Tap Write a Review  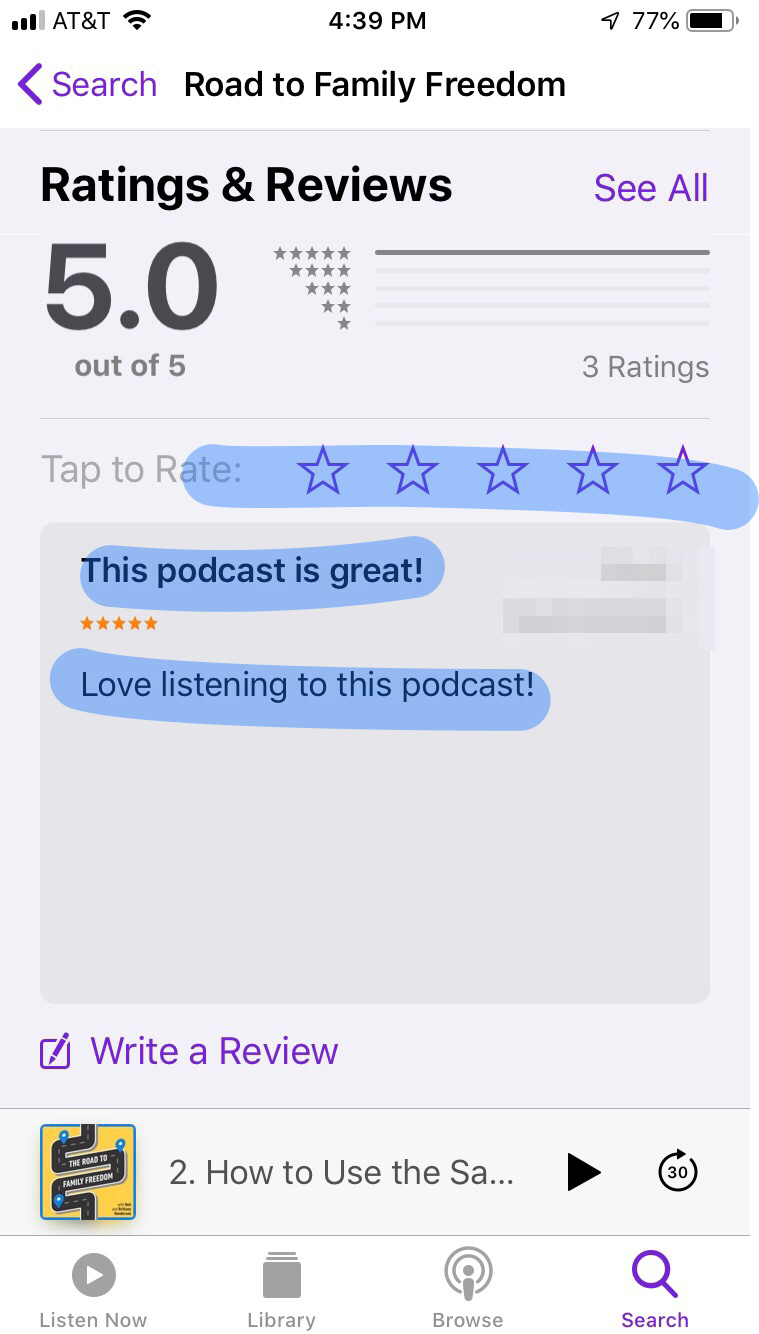pos(189,1051)
